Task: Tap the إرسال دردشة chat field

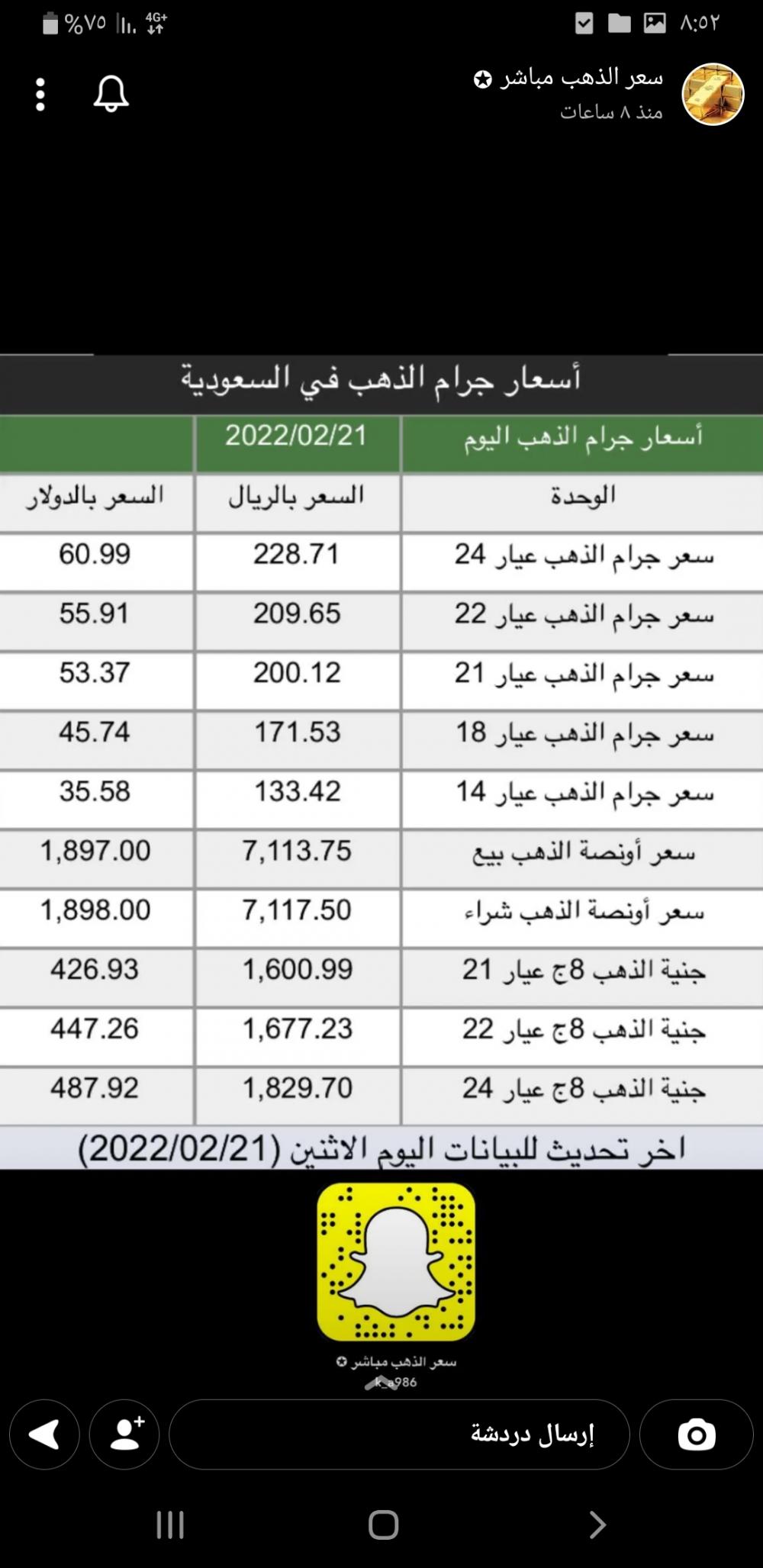Action: (x=399, y=1434)
